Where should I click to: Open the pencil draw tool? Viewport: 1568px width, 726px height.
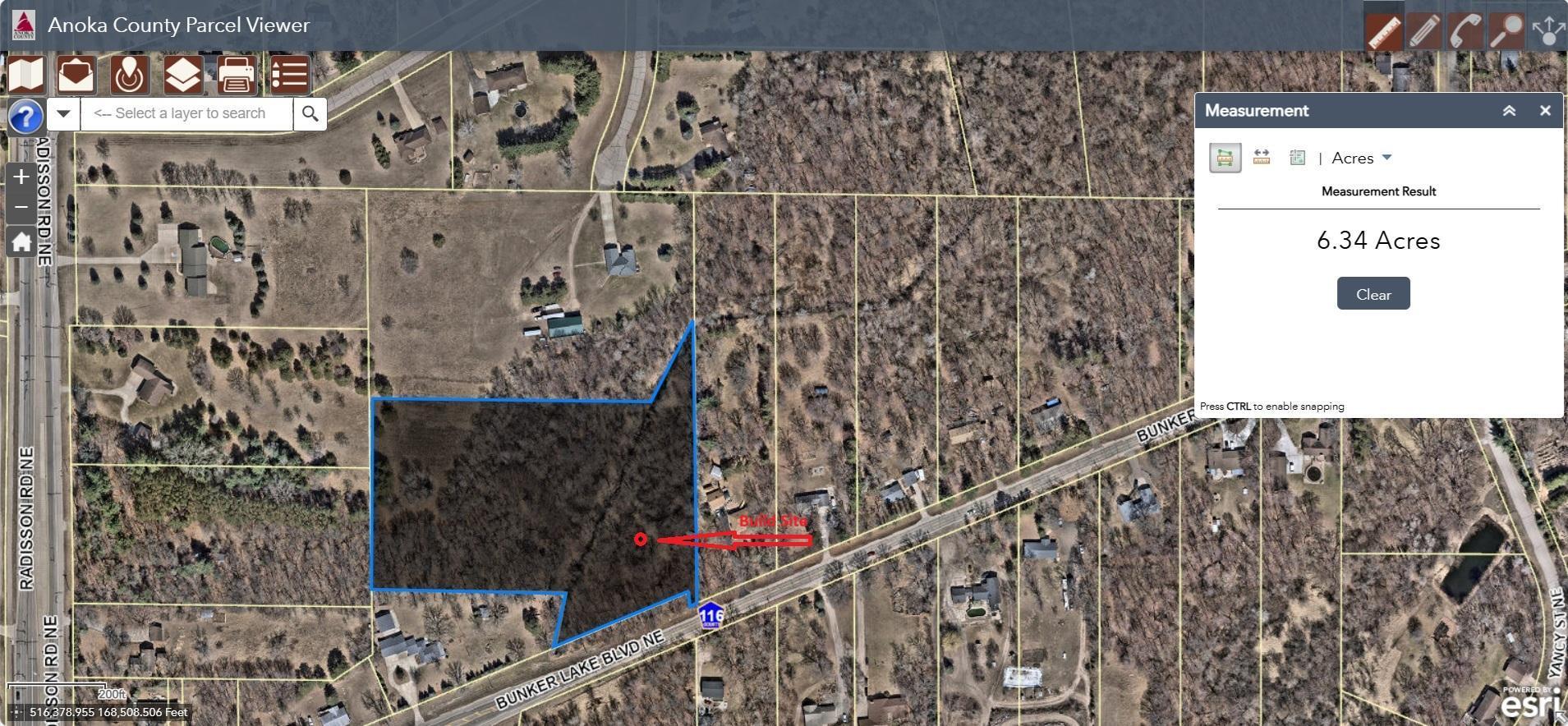click(x=1424, y=31)
